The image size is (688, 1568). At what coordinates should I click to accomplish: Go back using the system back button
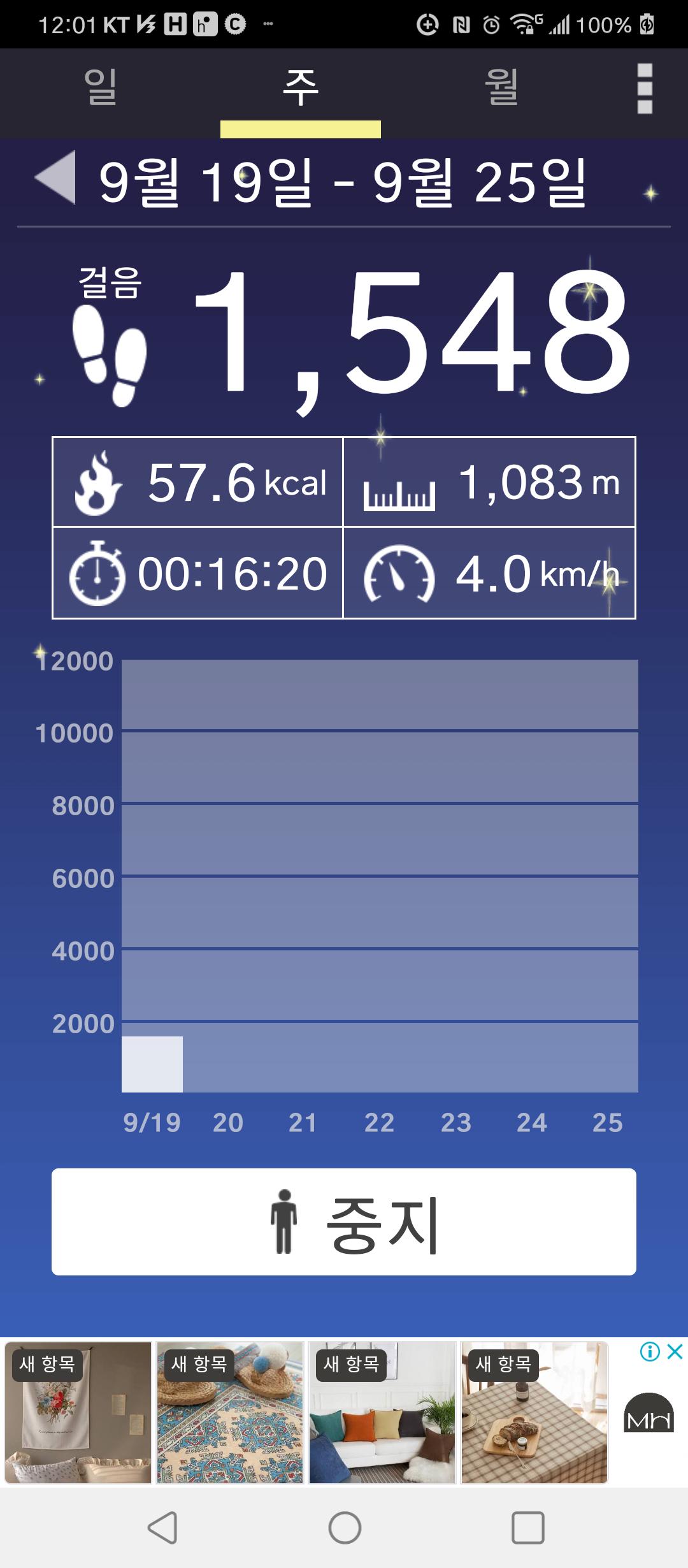(x=162, y=1527)
